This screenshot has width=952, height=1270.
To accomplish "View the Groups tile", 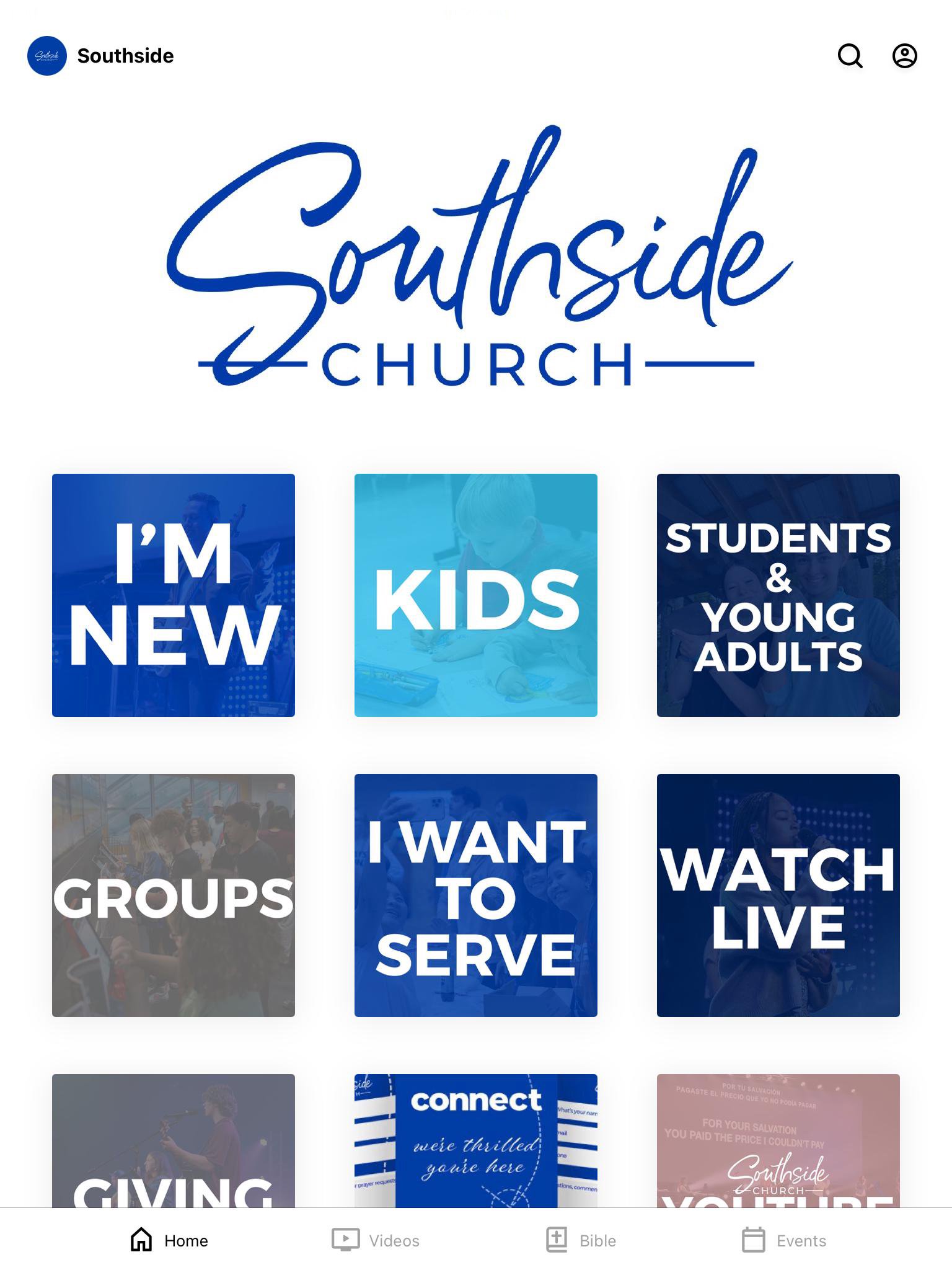I will pyautogui.click(x=174, y=895).
